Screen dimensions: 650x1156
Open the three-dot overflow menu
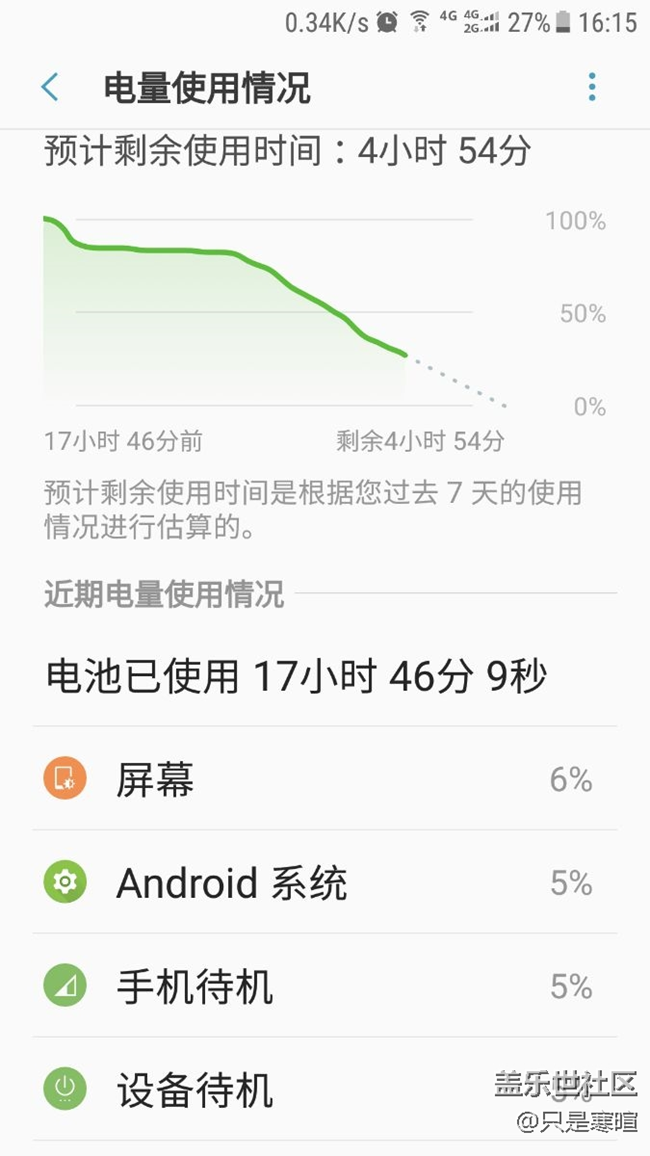[592, 88]
